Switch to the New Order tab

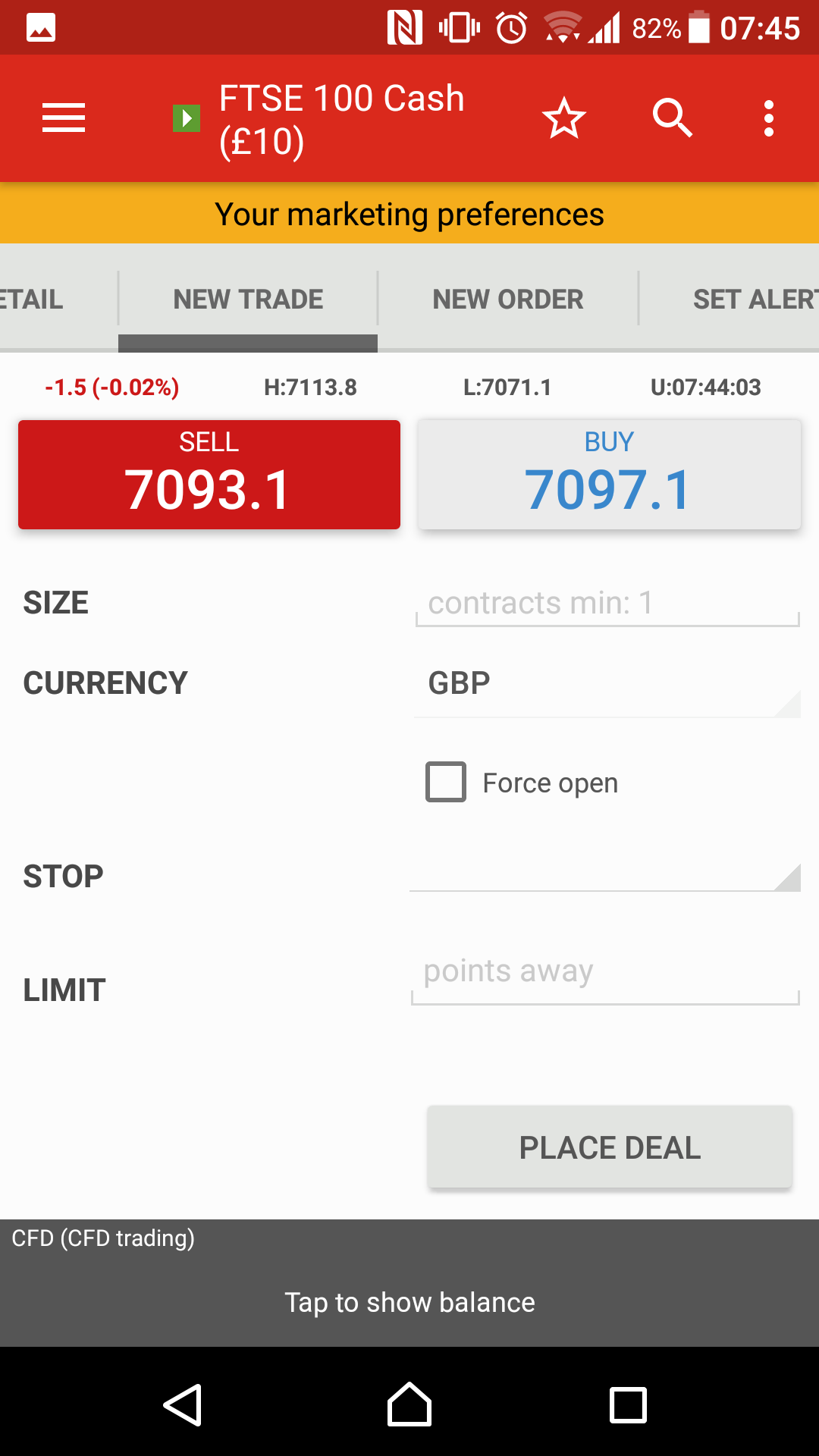click(508, 300)
